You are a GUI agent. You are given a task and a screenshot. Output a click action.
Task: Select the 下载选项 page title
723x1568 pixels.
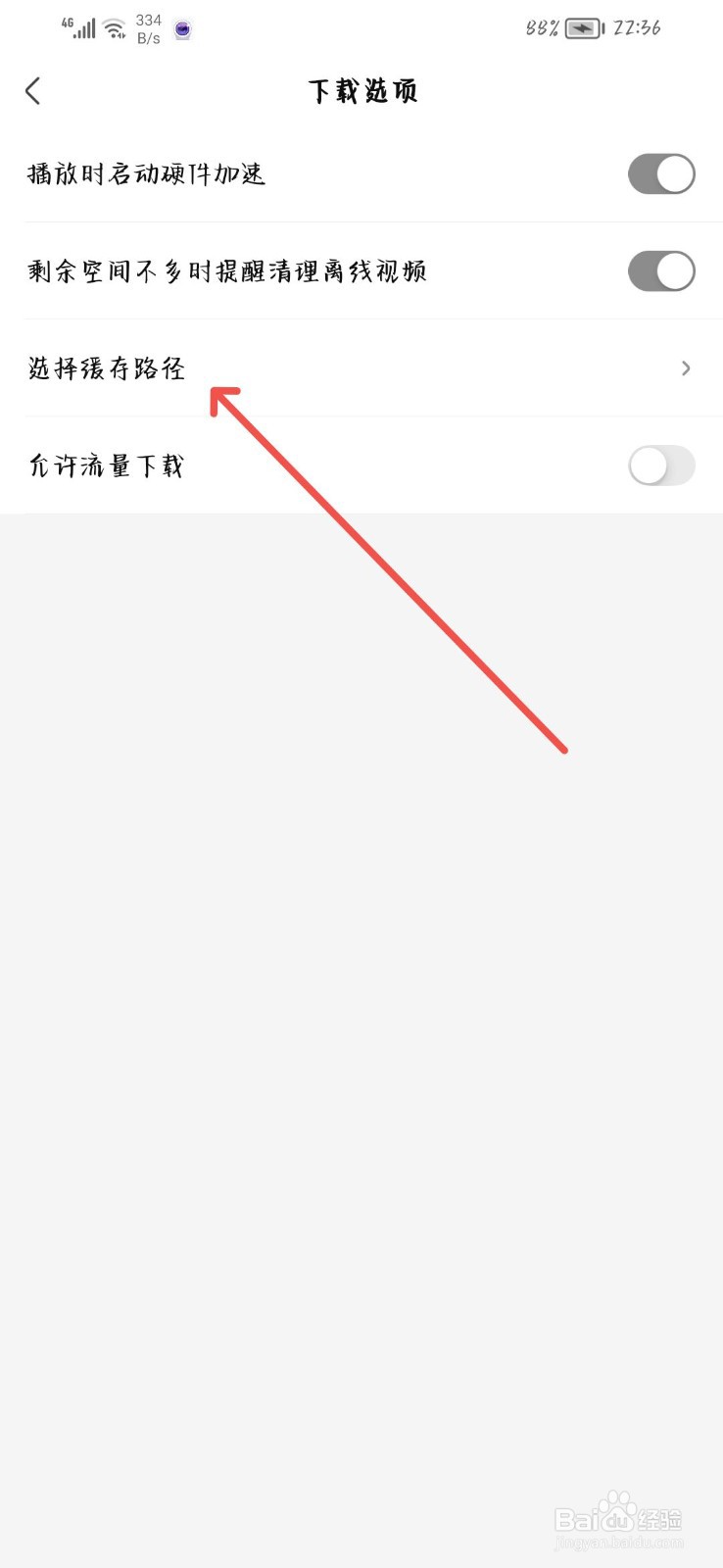[364, 89]
